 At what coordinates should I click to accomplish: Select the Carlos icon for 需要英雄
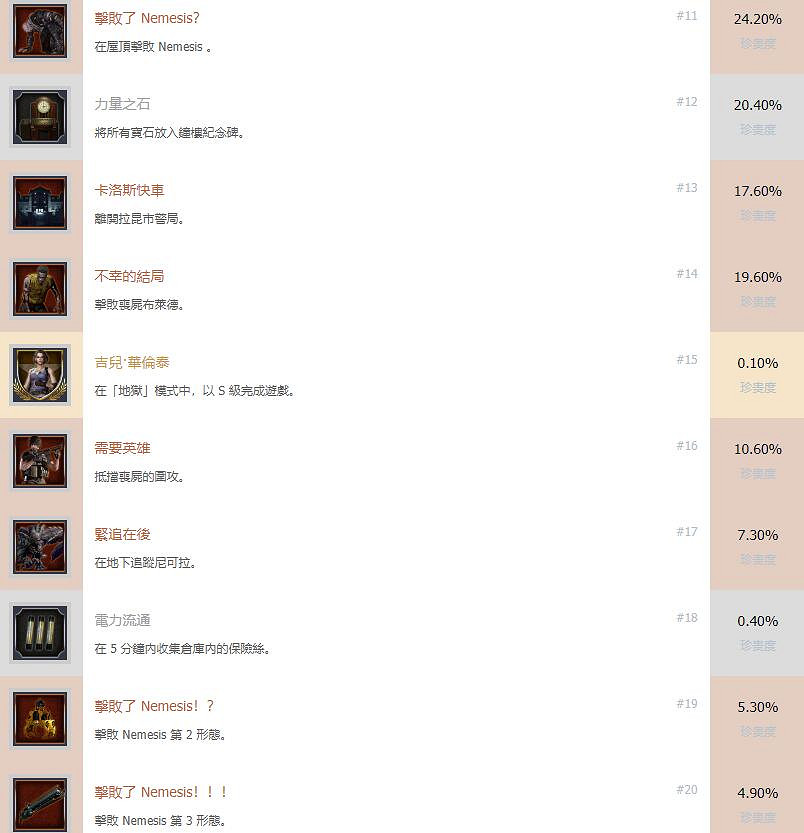pyautogui.click(x=40, y=460)
